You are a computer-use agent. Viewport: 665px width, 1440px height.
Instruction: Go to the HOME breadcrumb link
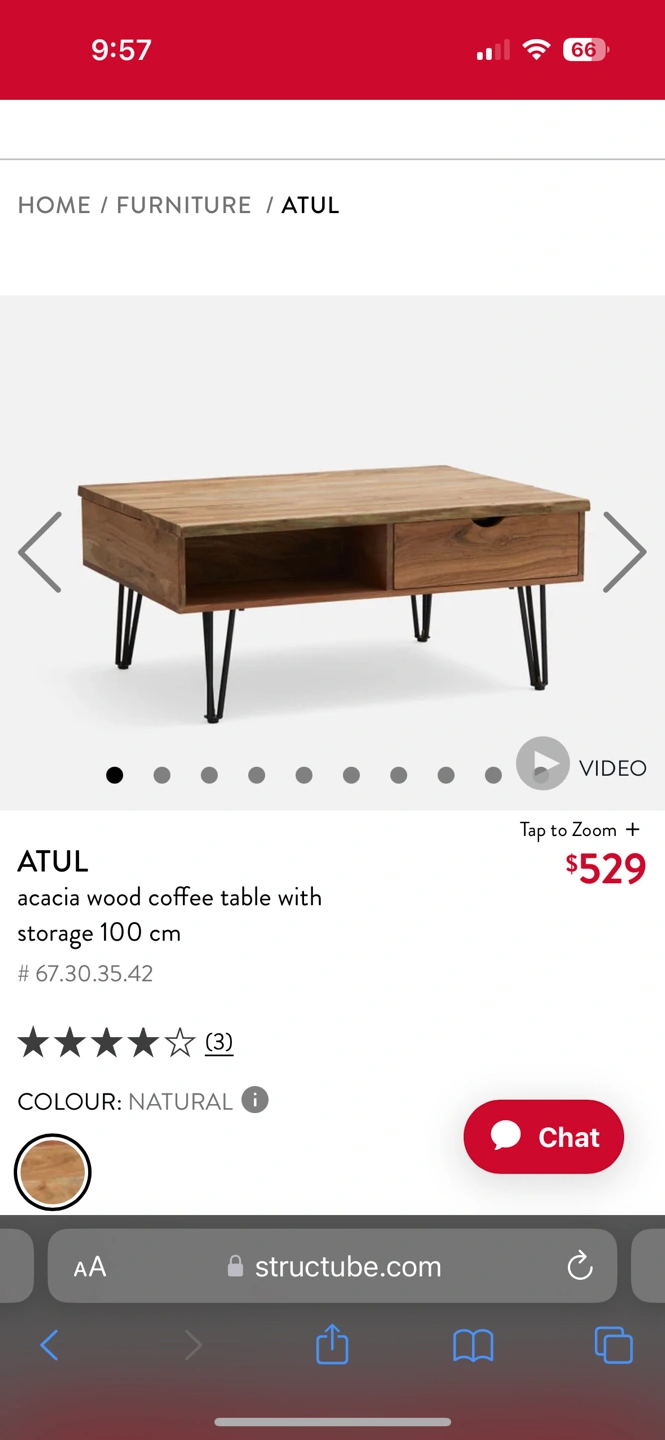[x=54, y=205]
